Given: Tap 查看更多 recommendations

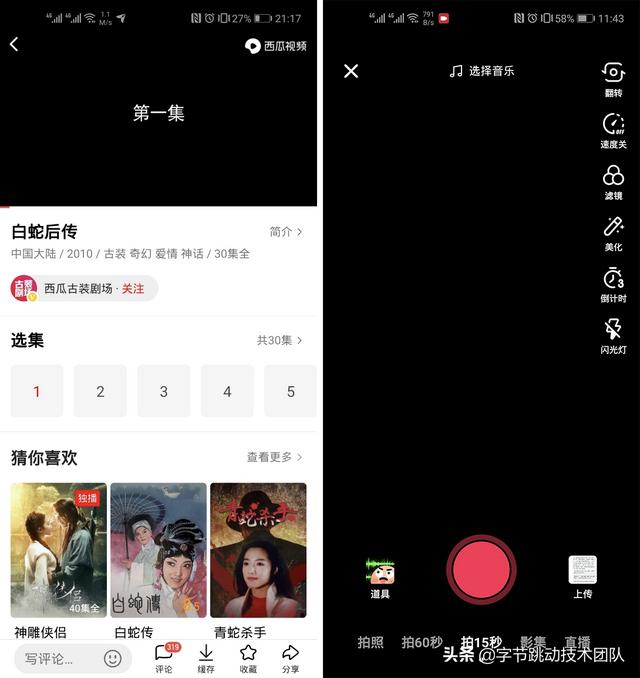Looking at the screenshot, I should (x=275, y=457).
